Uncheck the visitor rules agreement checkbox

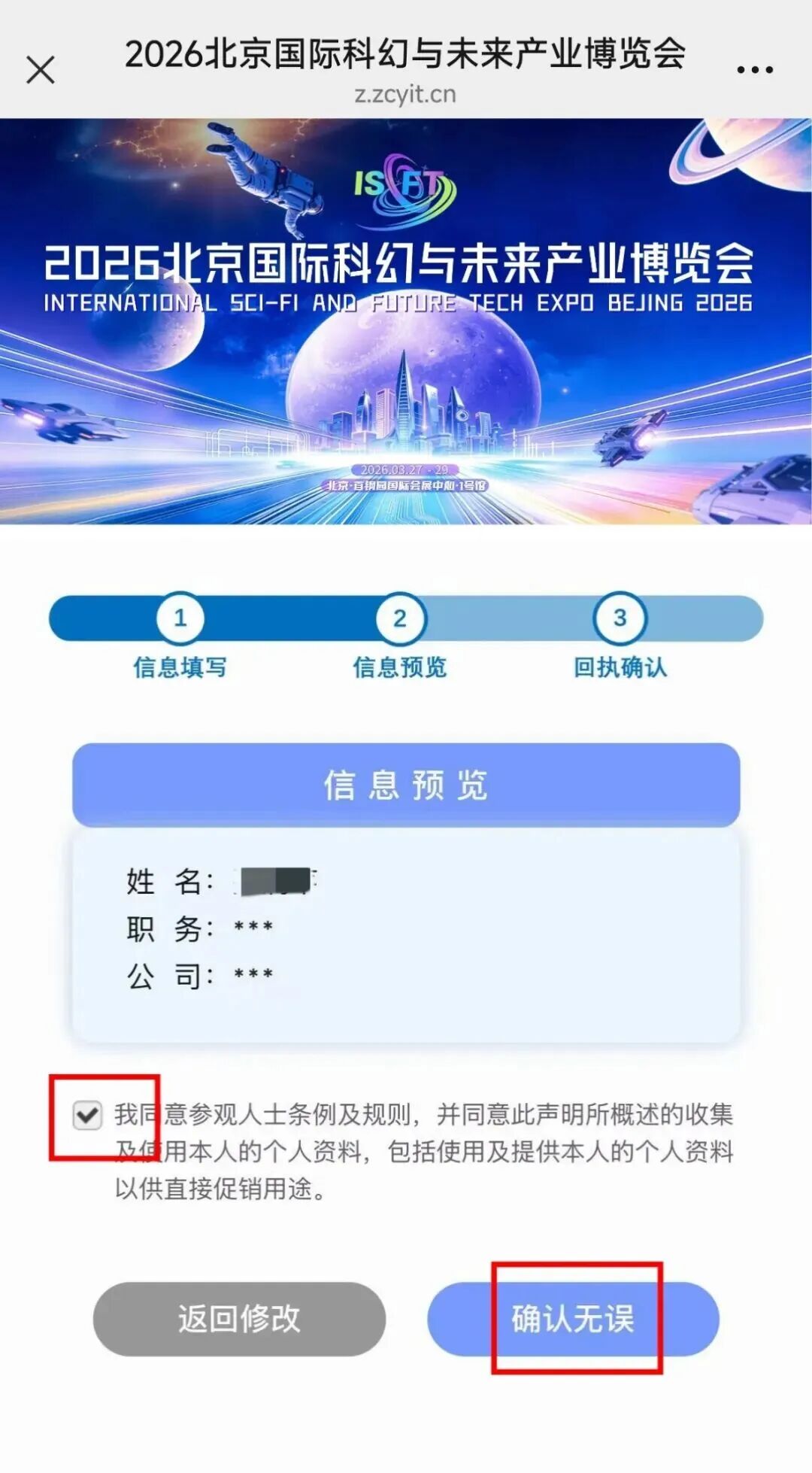[x=87, y=1114]
